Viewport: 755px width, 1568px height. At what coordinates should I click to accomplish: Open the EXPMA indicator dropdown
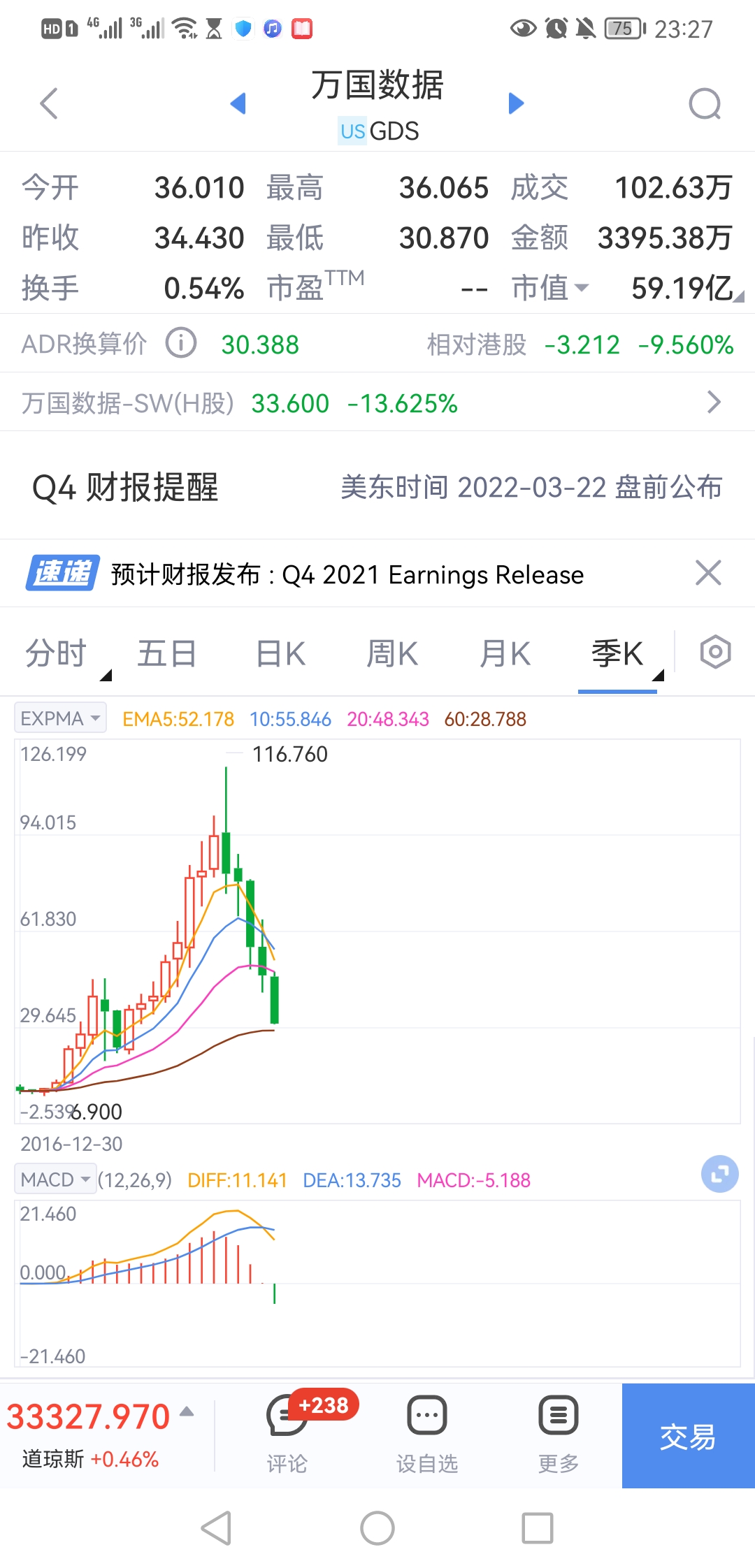pyautogui.click(x=59, y=718)
